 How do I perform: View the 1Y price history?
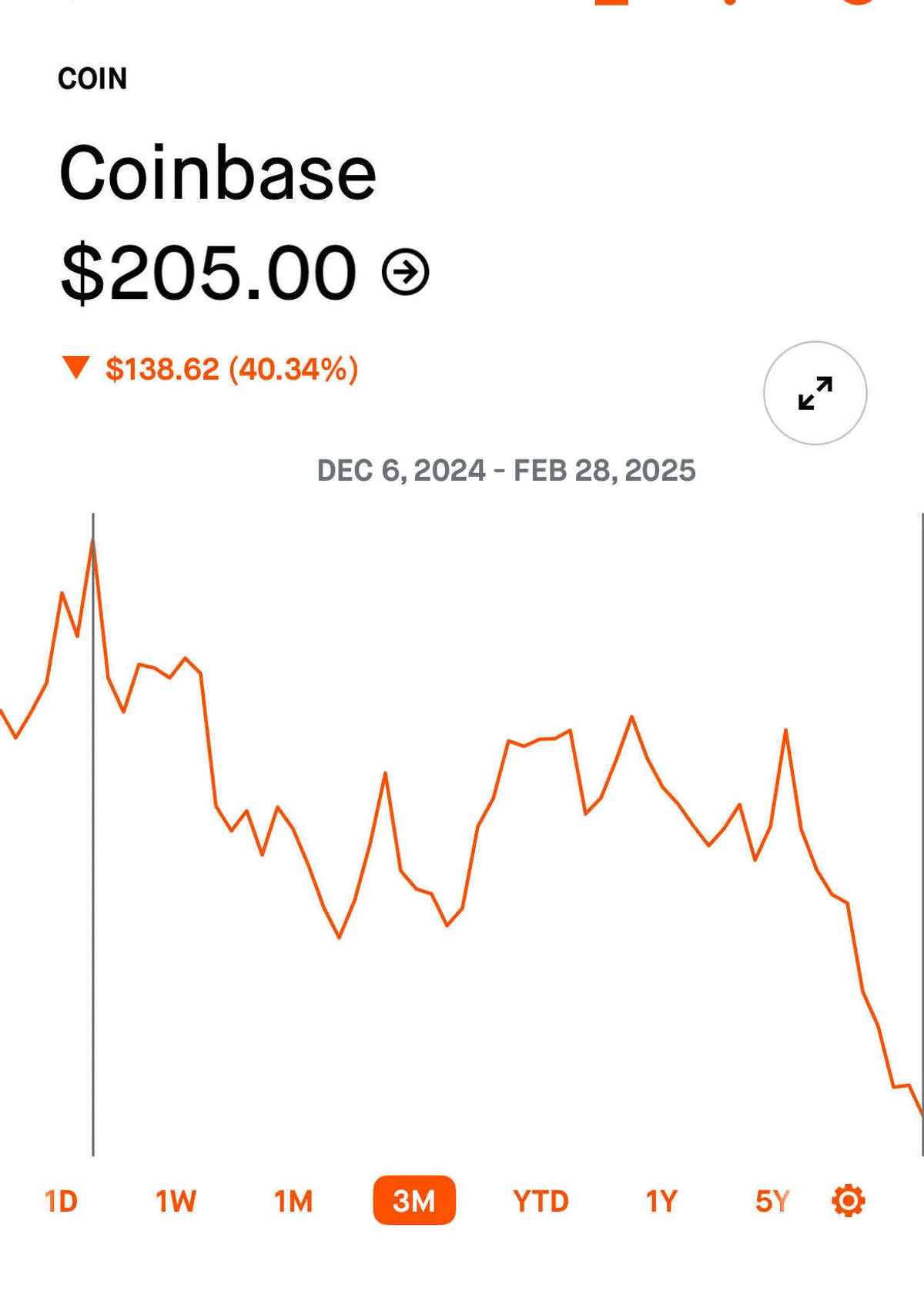click(661, 1201)
